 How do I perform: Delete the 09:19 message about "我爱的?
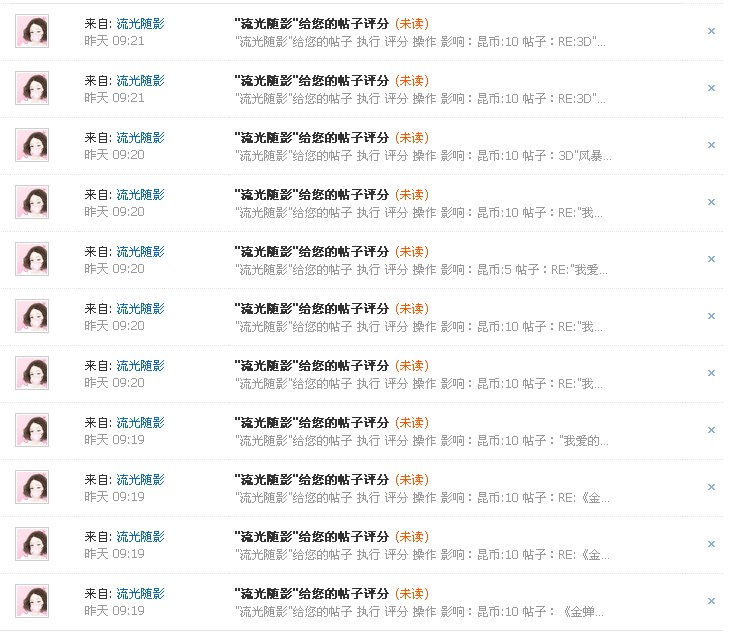711,430
